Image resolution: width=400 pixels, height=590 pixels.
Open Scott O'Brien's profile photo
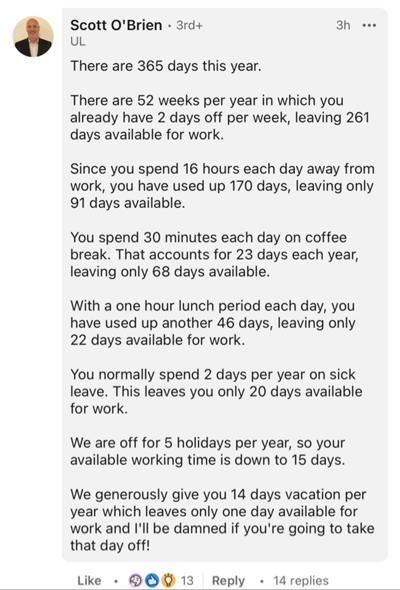coord(33,36)
